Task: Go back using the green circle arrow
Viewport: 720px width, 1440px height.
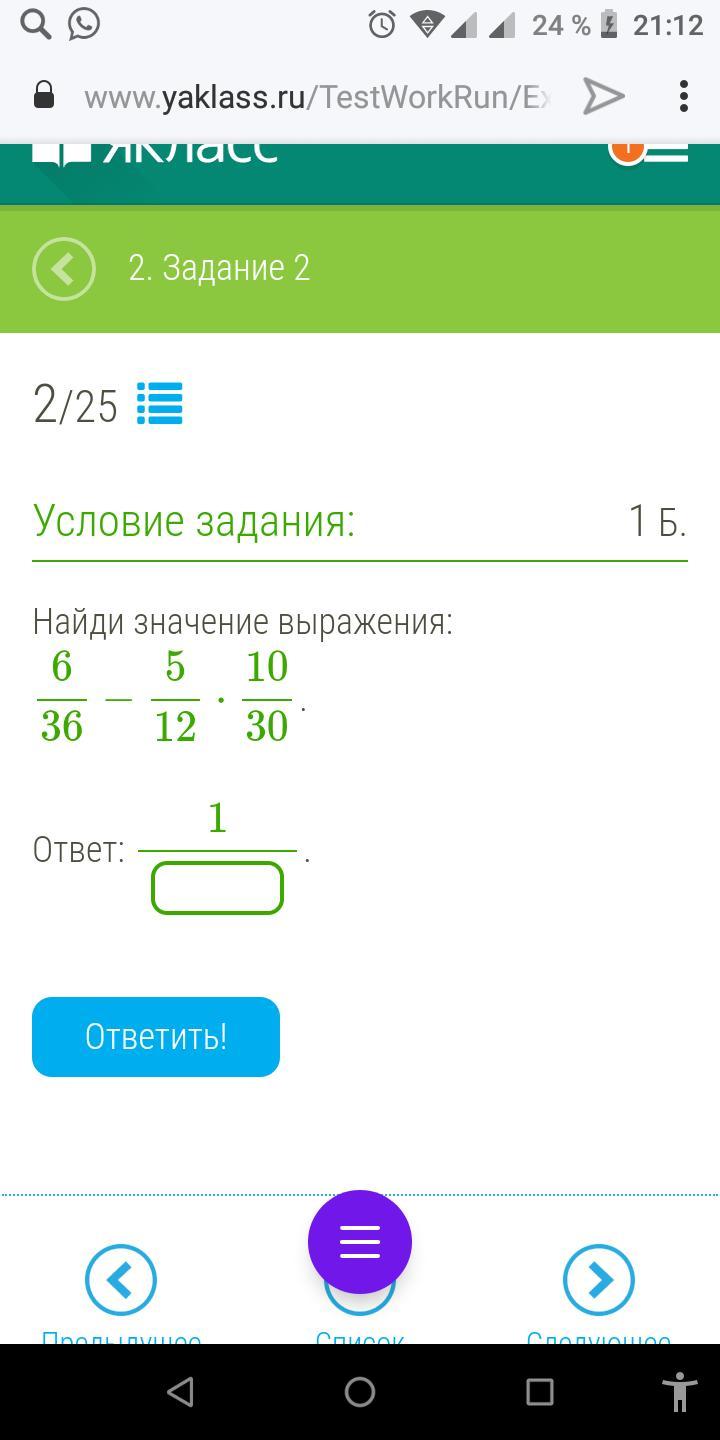Action: click(x=64, y=269)
